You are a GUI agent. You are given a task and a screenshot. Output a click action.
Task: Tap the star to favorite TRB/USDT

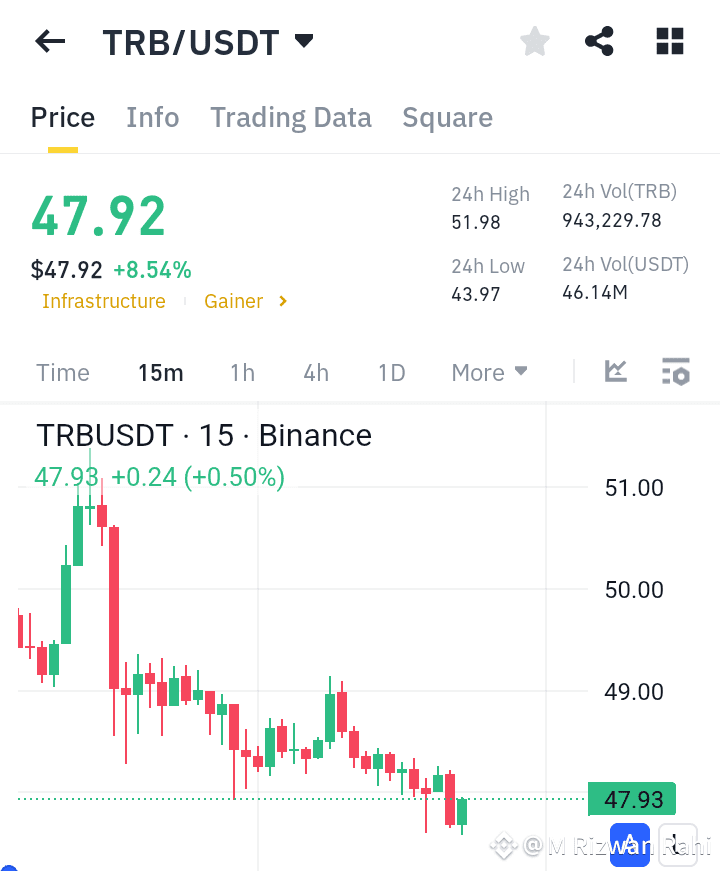534,41
